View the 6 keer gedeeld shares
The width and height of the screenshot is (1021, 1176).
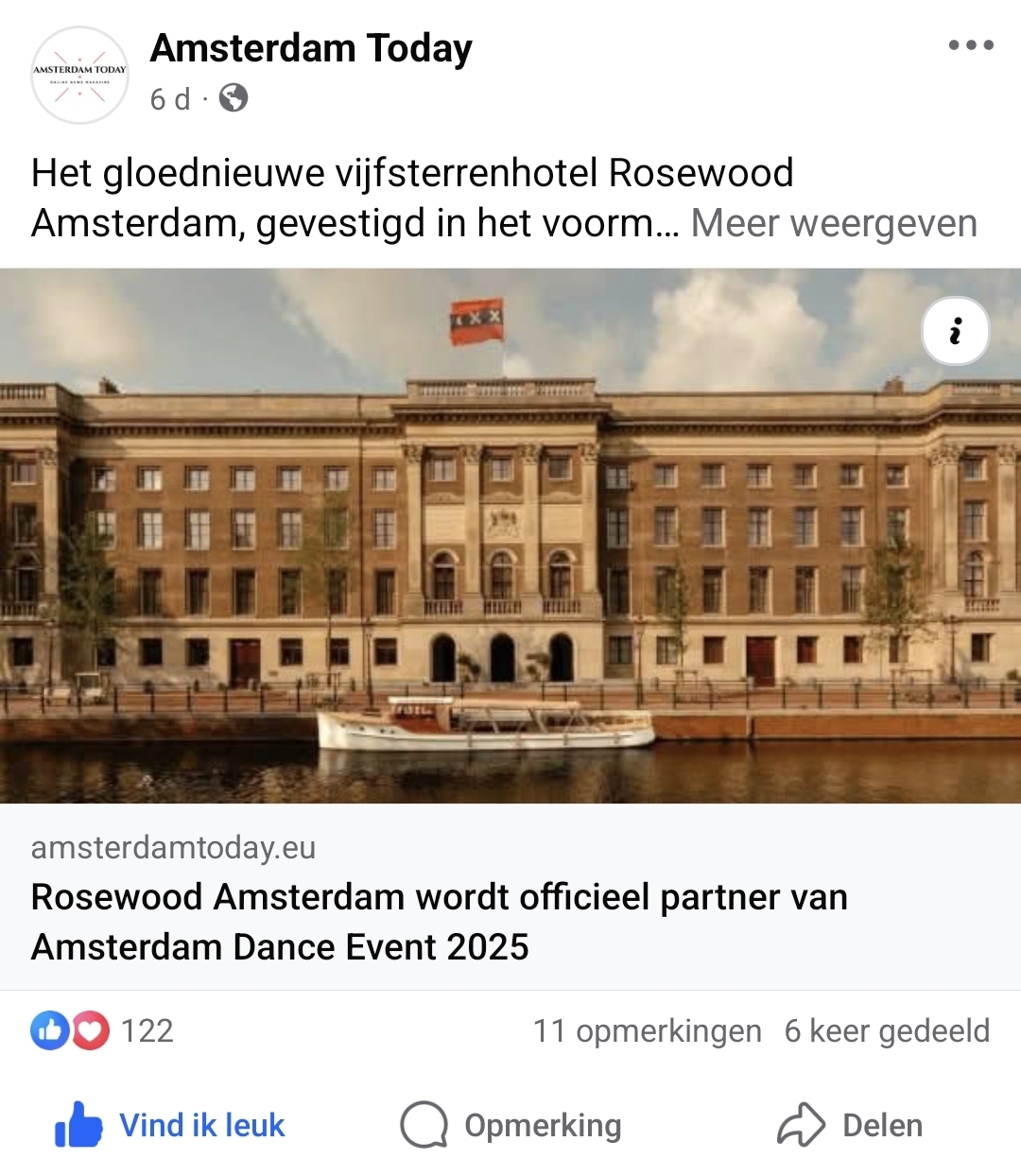pyautogui.click(x=886, y=1030)
